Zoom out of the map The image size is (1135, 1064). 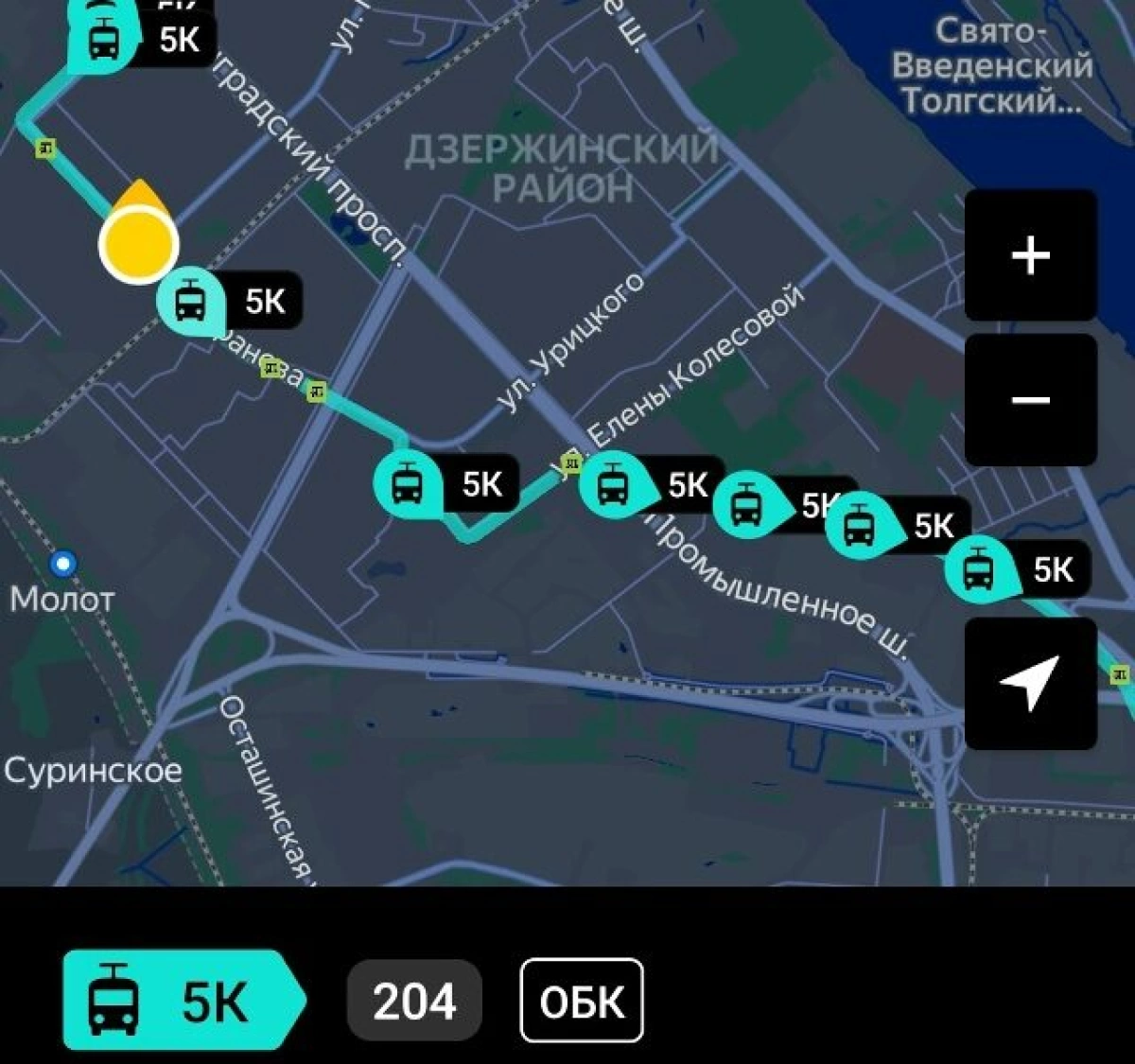(1030, 400)
